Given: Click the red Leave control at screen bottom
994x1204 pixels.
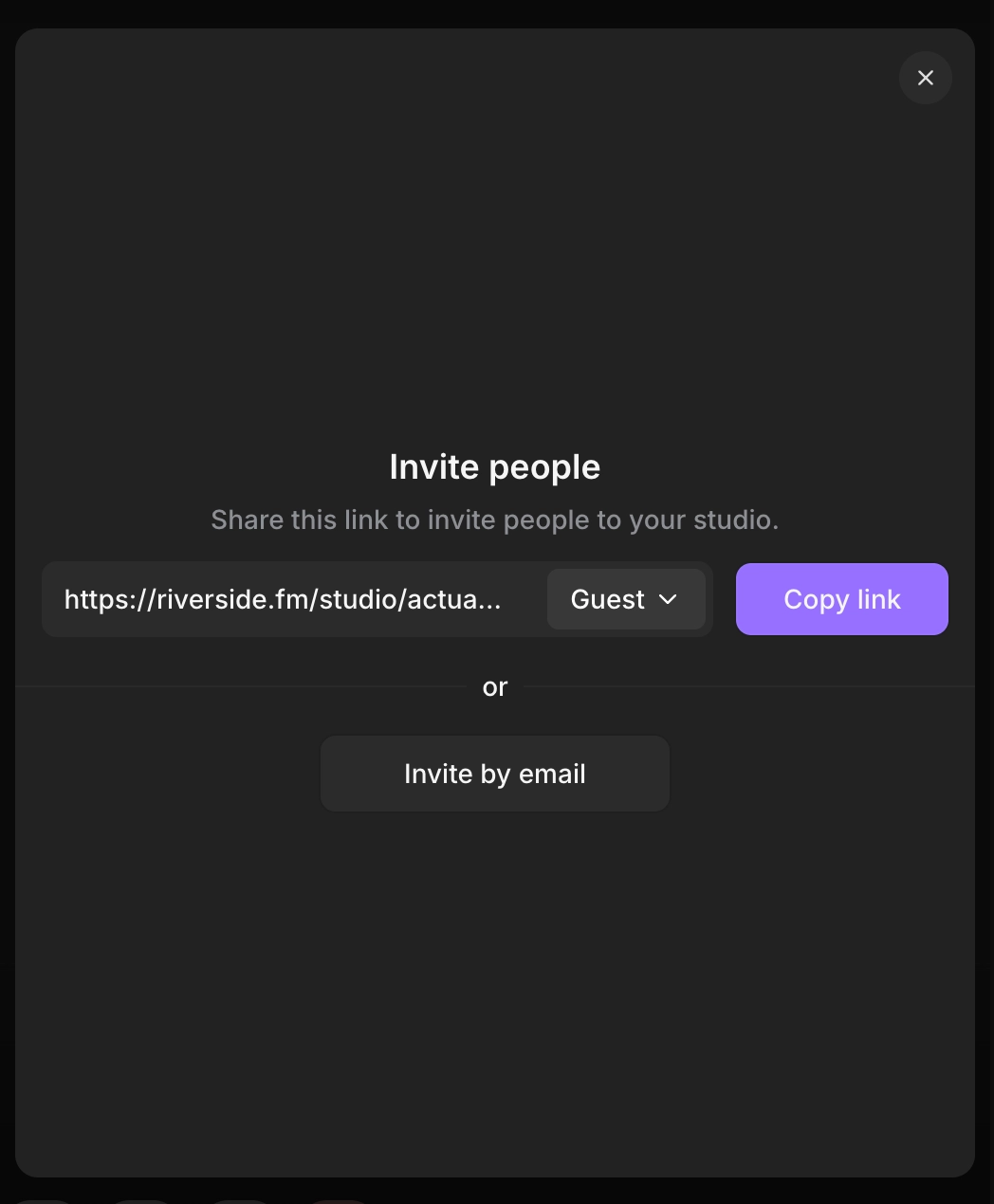Looking at the screenshot, I should click(337, 1199).
